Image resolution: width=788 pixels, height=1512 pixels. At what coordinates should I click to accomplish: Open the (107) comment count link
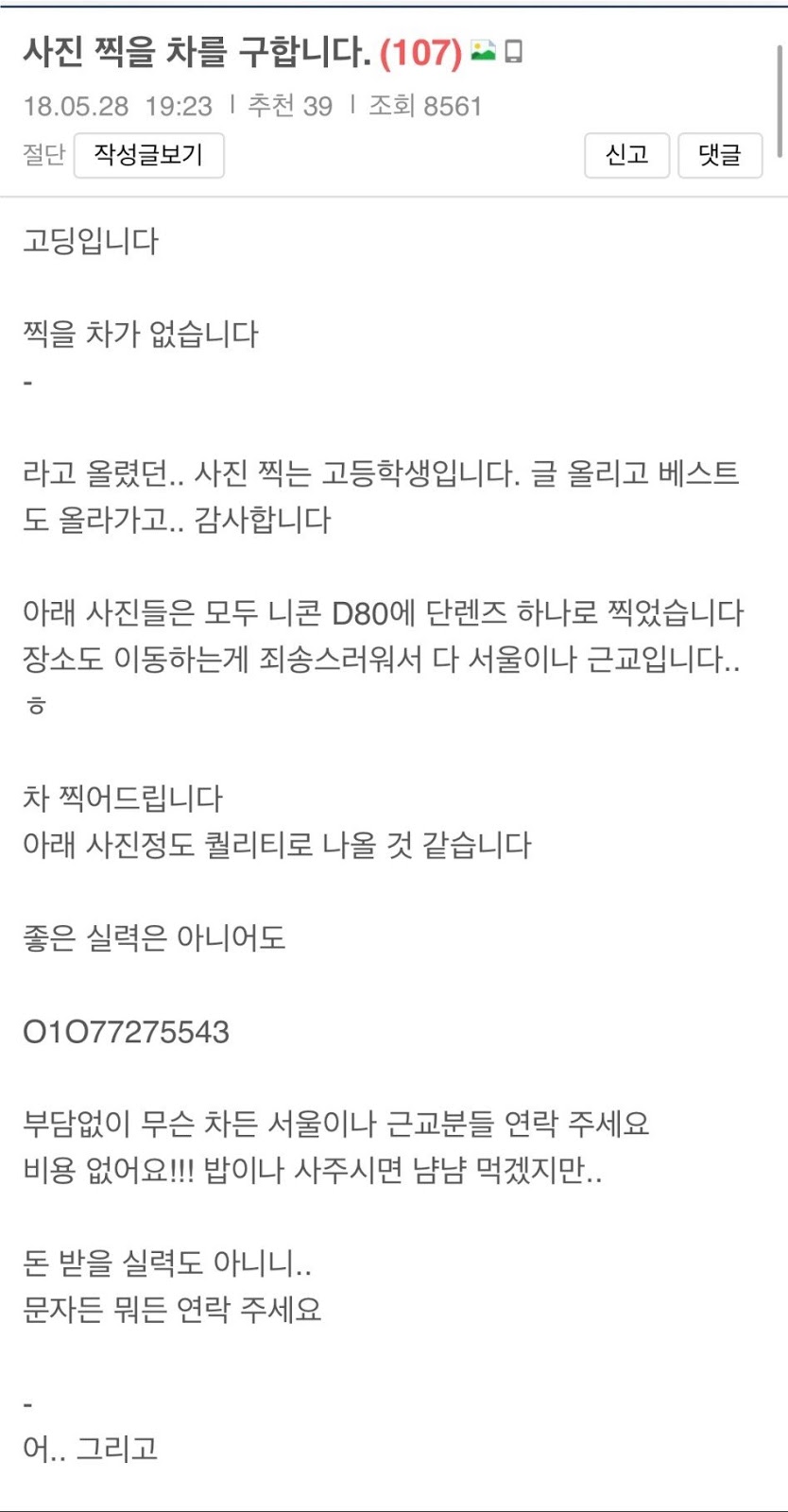pos(420,53)
